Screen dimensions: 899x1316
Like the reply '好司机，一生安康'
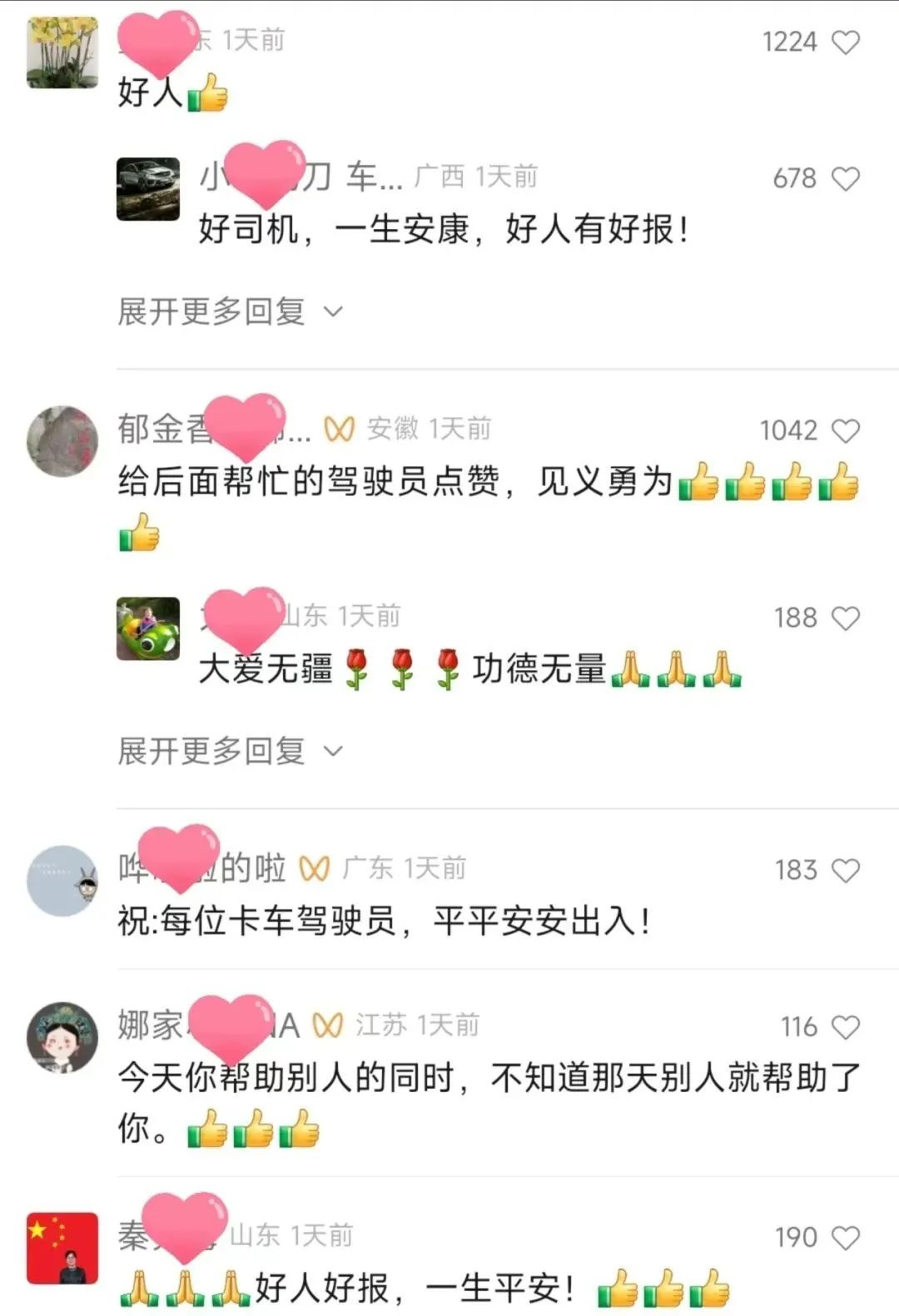tap(846, 179)
